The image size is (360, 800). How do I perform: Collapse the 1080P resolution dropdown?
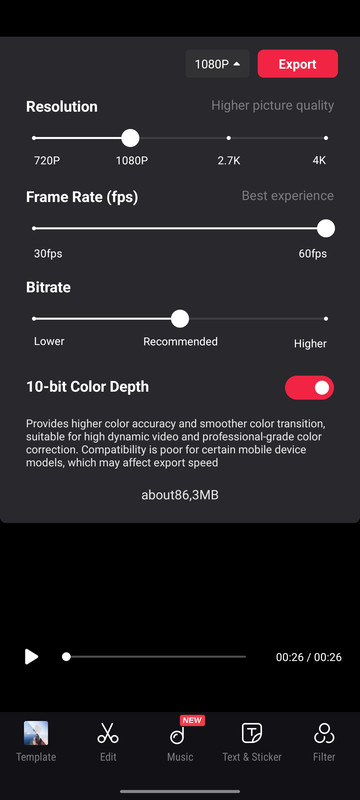tap(217, 64)
